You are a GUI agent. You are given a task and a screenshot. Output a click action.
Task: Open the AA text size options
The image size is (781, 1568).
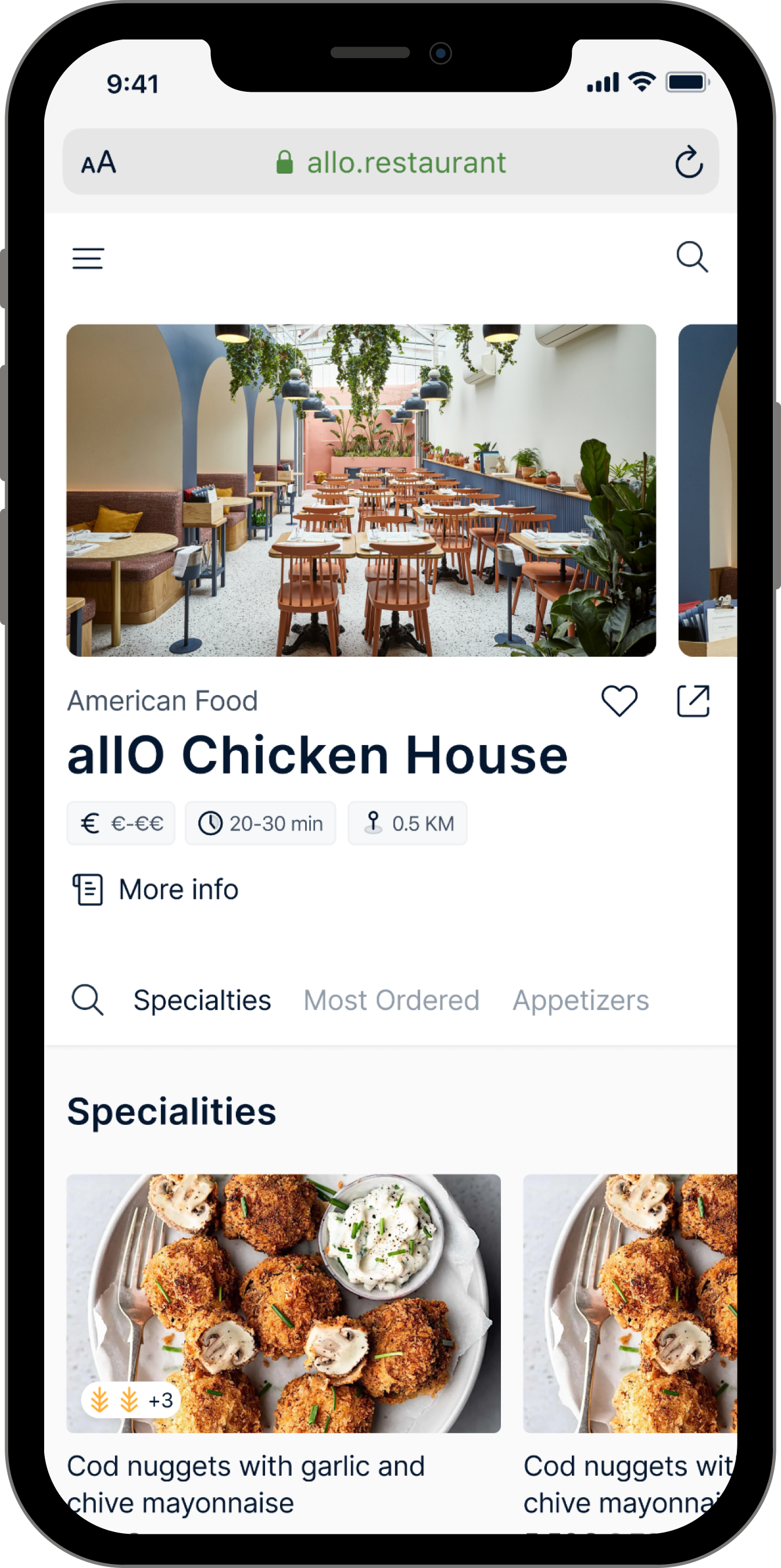coord(99,163)
